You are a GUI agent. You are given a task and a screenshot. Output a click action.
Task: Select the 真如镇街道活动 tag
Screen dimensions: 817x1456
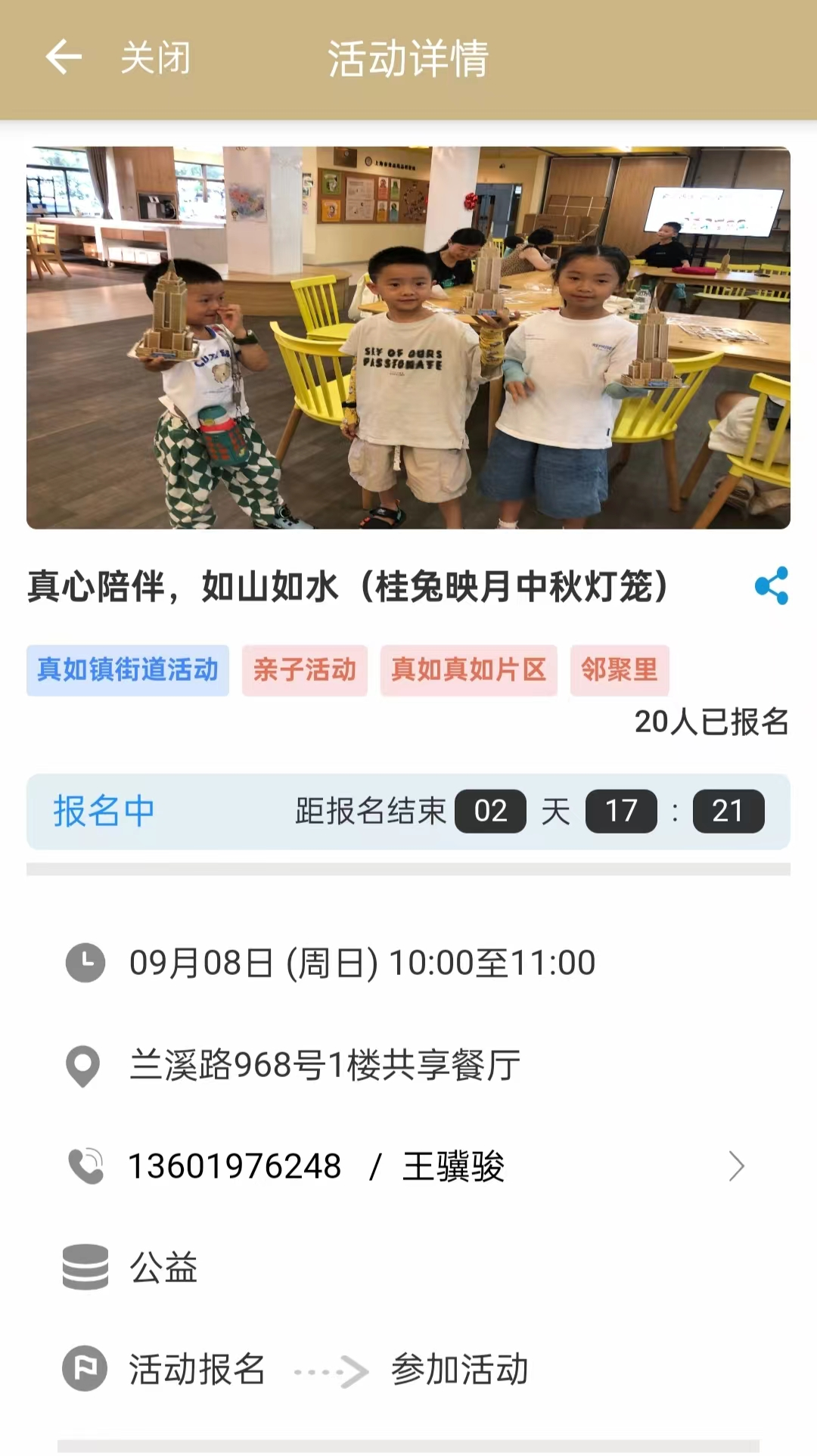128,670
